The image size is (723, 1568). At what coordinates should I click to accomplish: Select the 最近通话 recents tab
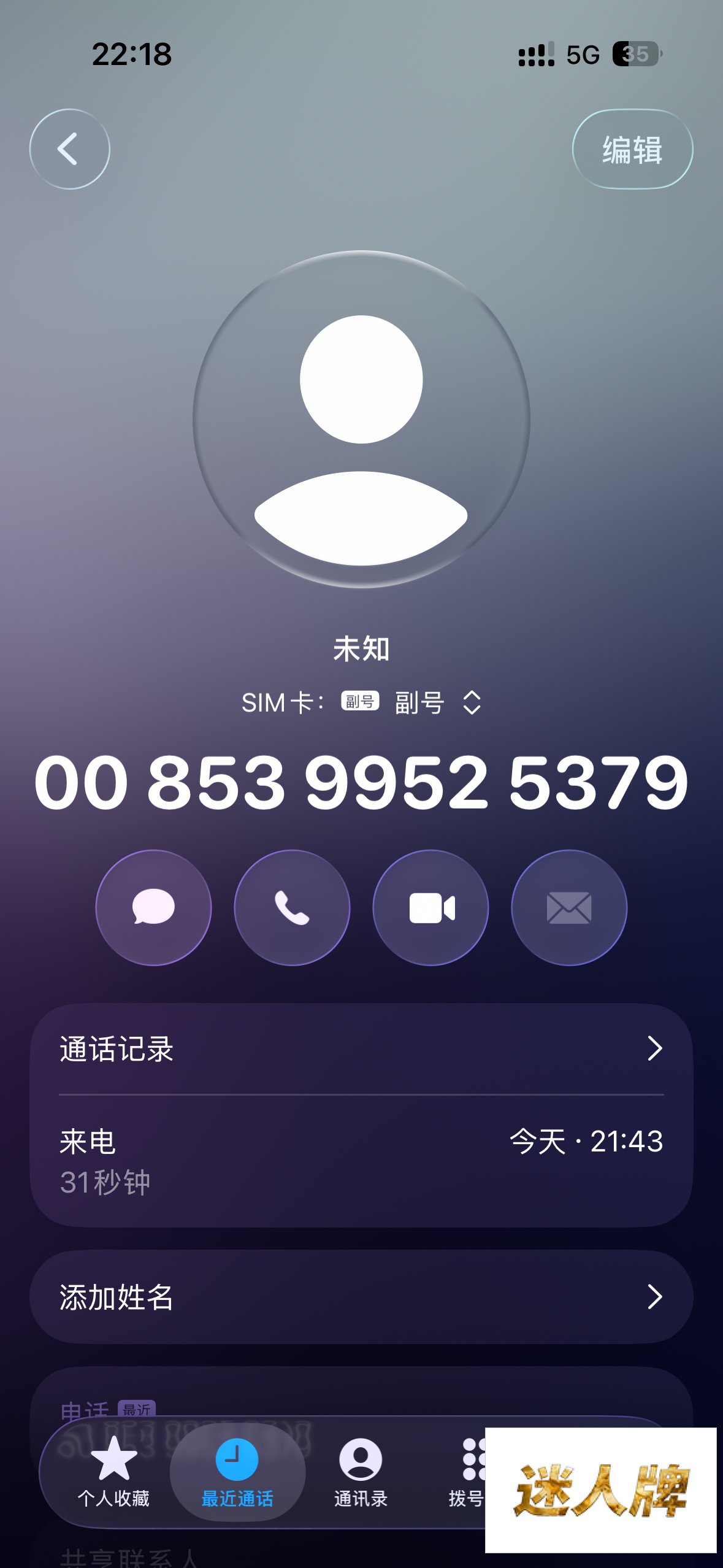point(237,1472)
